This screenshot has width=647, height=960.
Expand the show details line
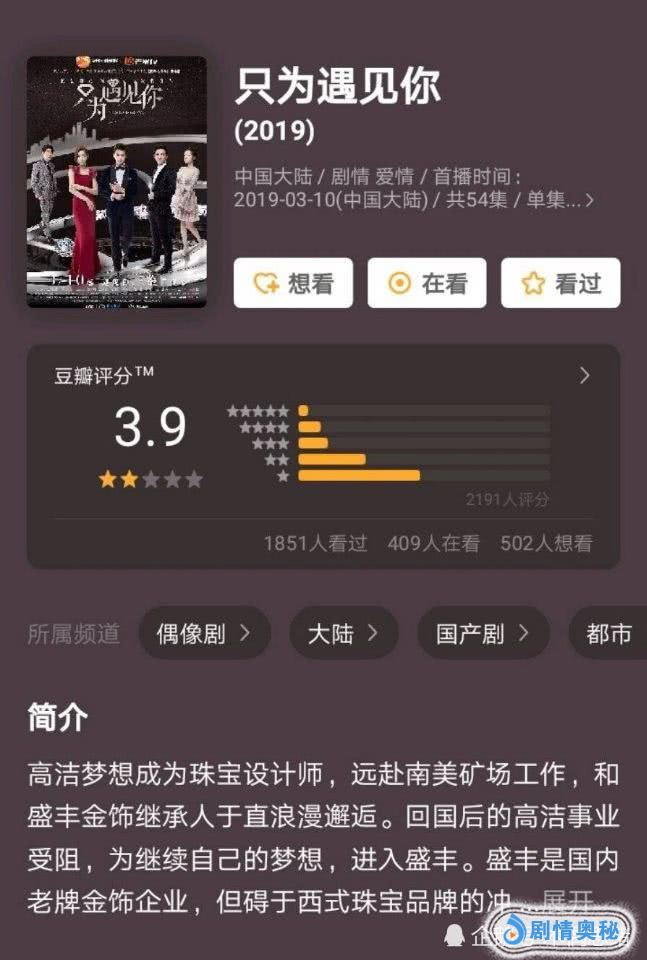pyautogui.click(x=589, y=200)
